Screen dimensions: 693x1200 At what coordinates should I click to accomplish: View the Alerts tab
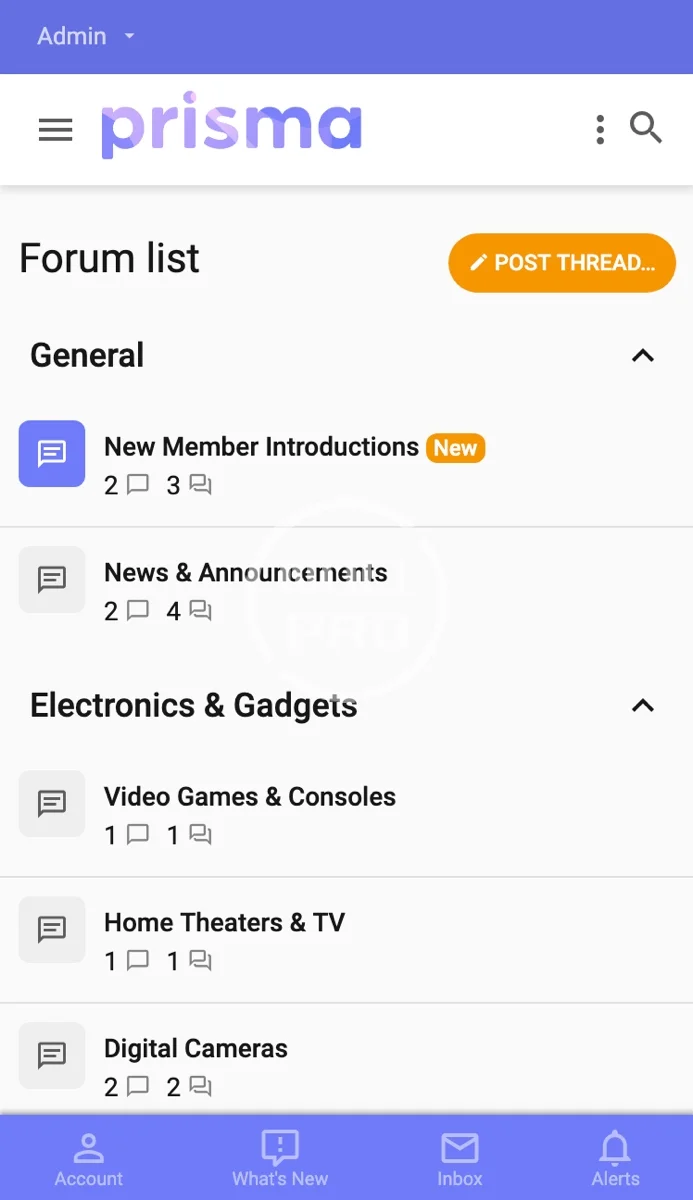(615, 1159)
